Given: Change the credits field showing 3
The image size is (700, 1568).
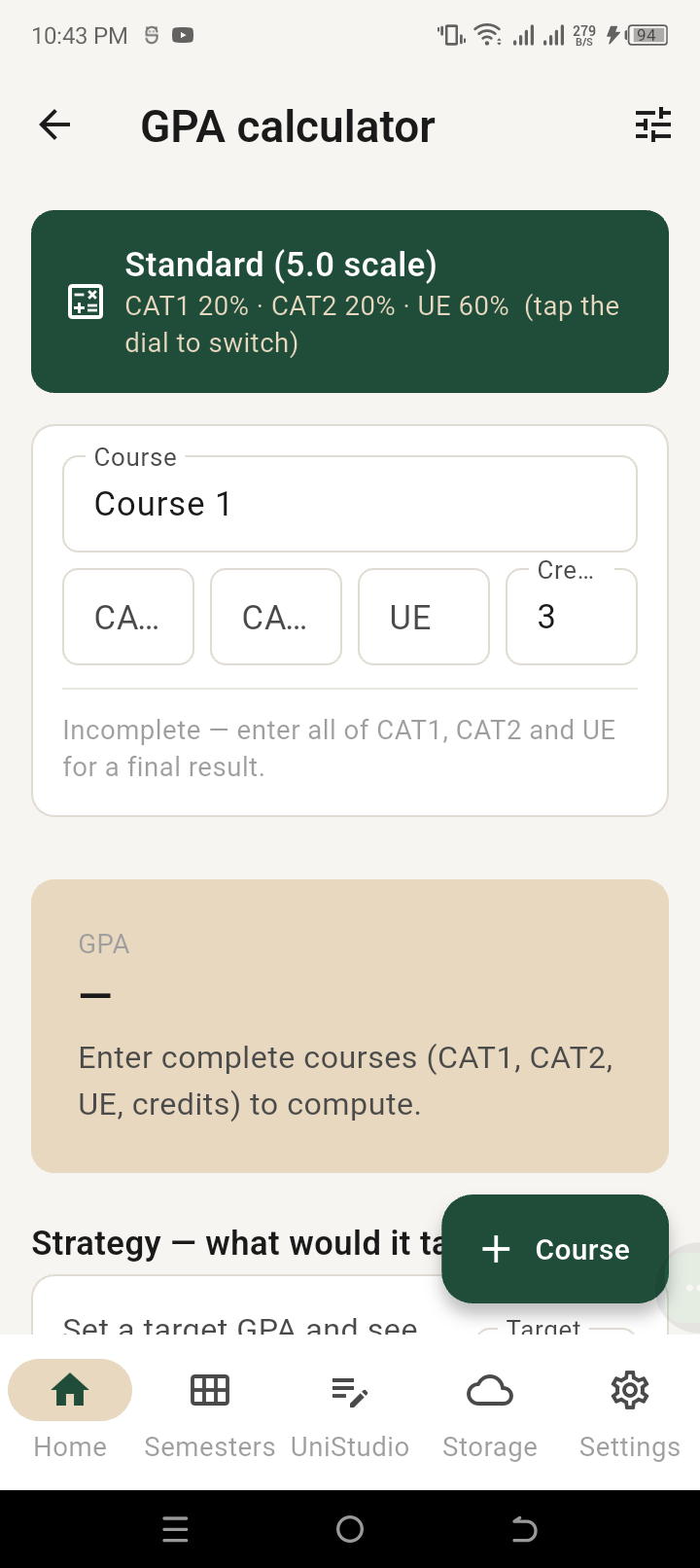Looking at the screenshot, I should pos(572,617).
